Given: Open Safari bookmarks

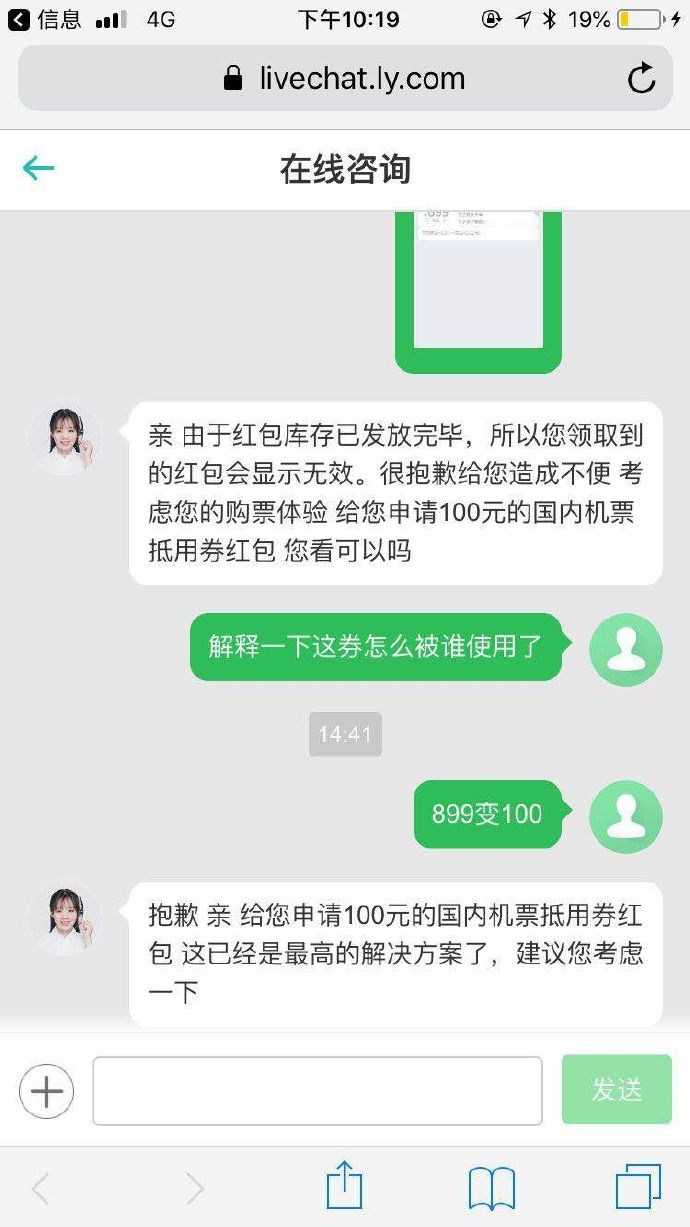Looking at the screenshot, I should [x=492, y=1188].
